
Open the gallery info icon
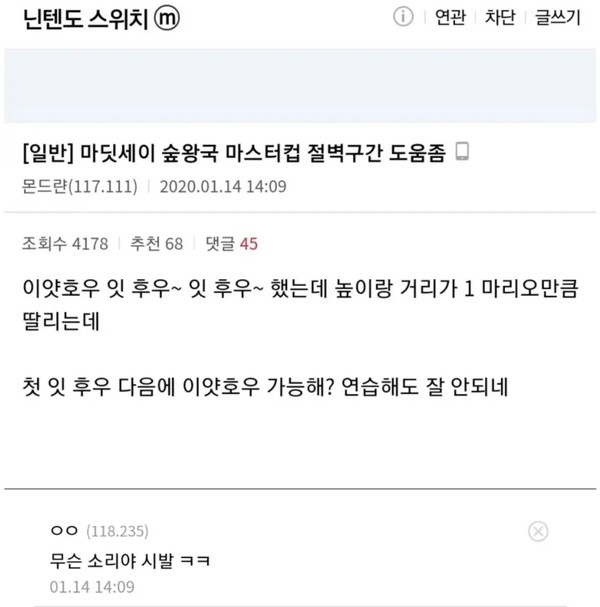pyautogui.click(x=403, y=19)
